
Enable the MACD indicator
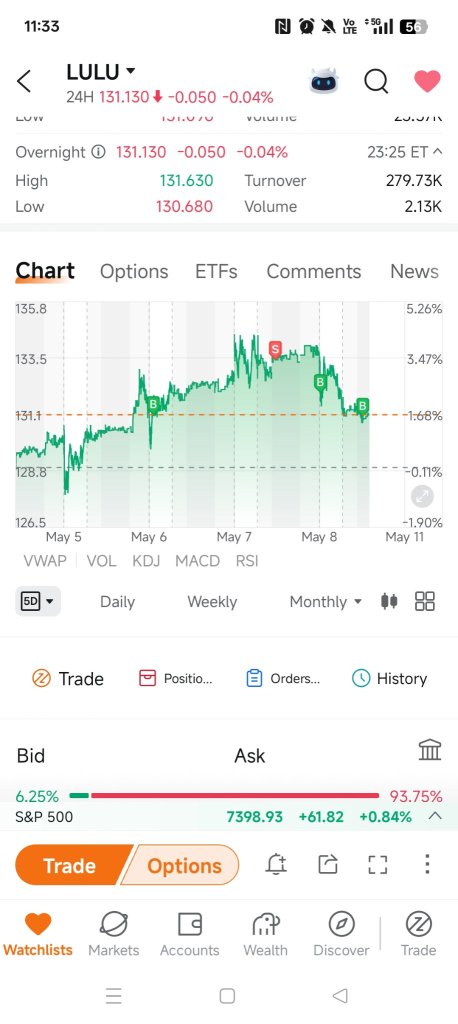coord(197,561)
